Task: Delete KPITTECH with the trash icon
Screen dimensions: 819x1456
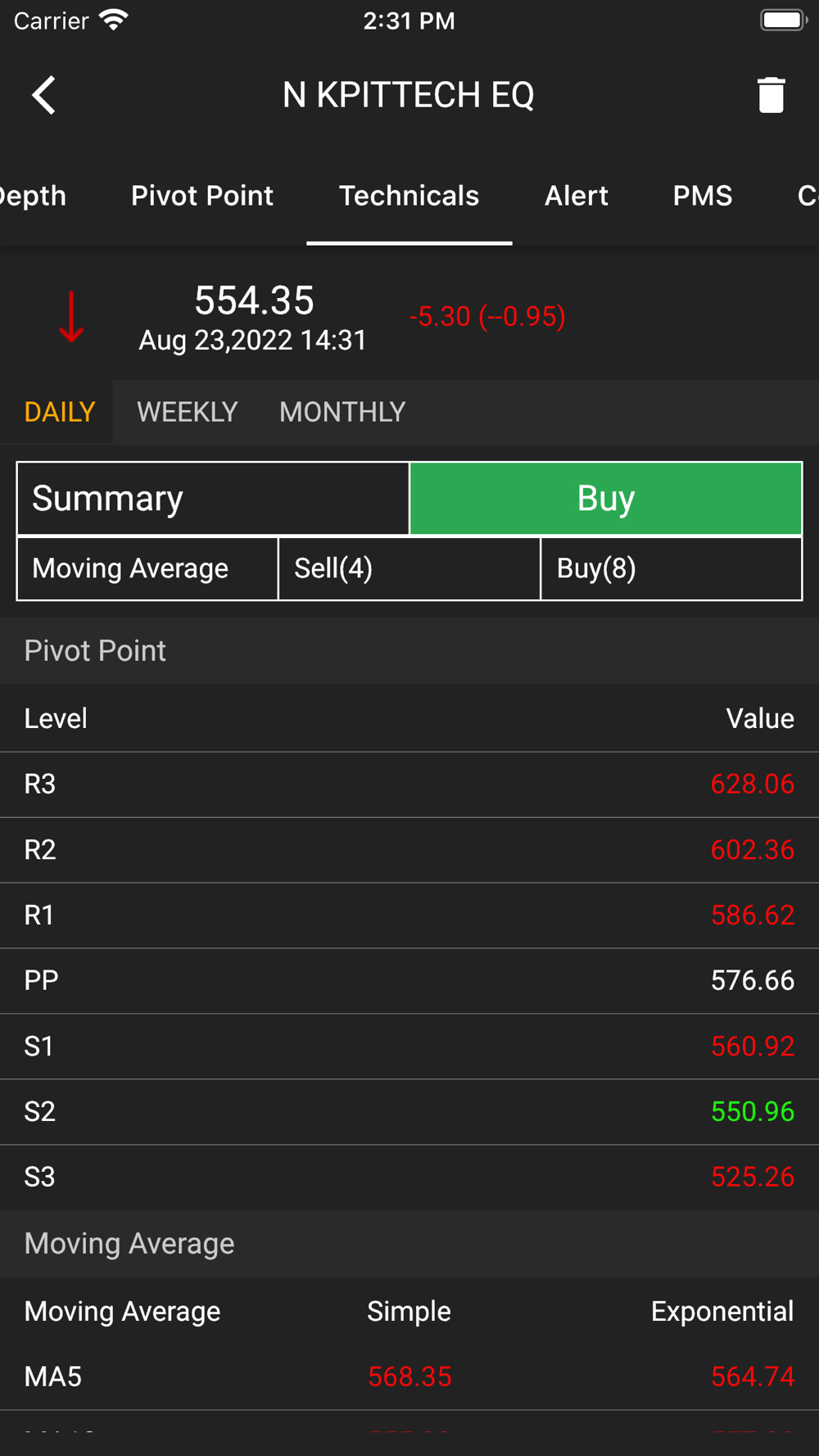Action: pos(771,95)
